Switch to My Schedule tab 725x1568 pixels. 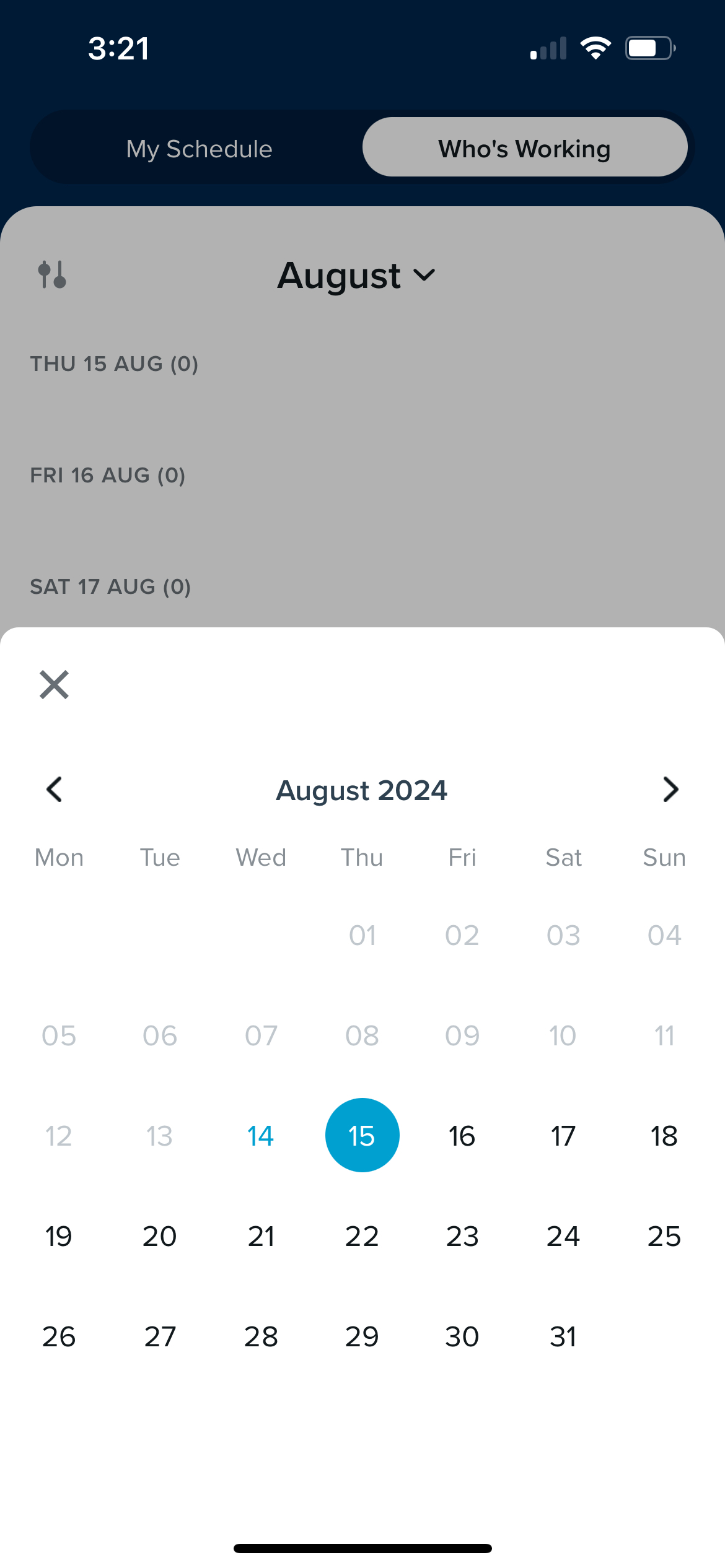199,149
